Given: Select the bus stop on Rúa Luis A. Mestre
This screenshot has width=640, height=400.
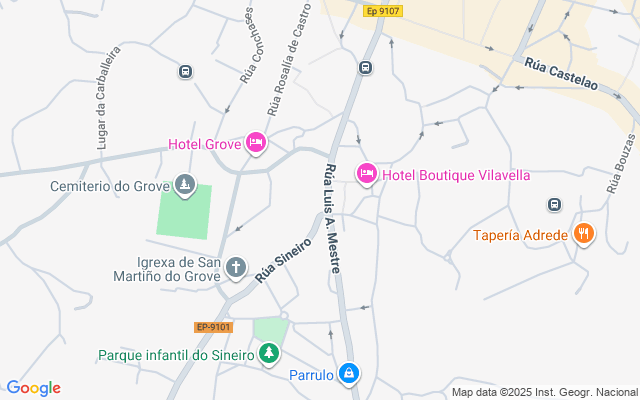Looking at the screenshot, I should coord(366,67).
